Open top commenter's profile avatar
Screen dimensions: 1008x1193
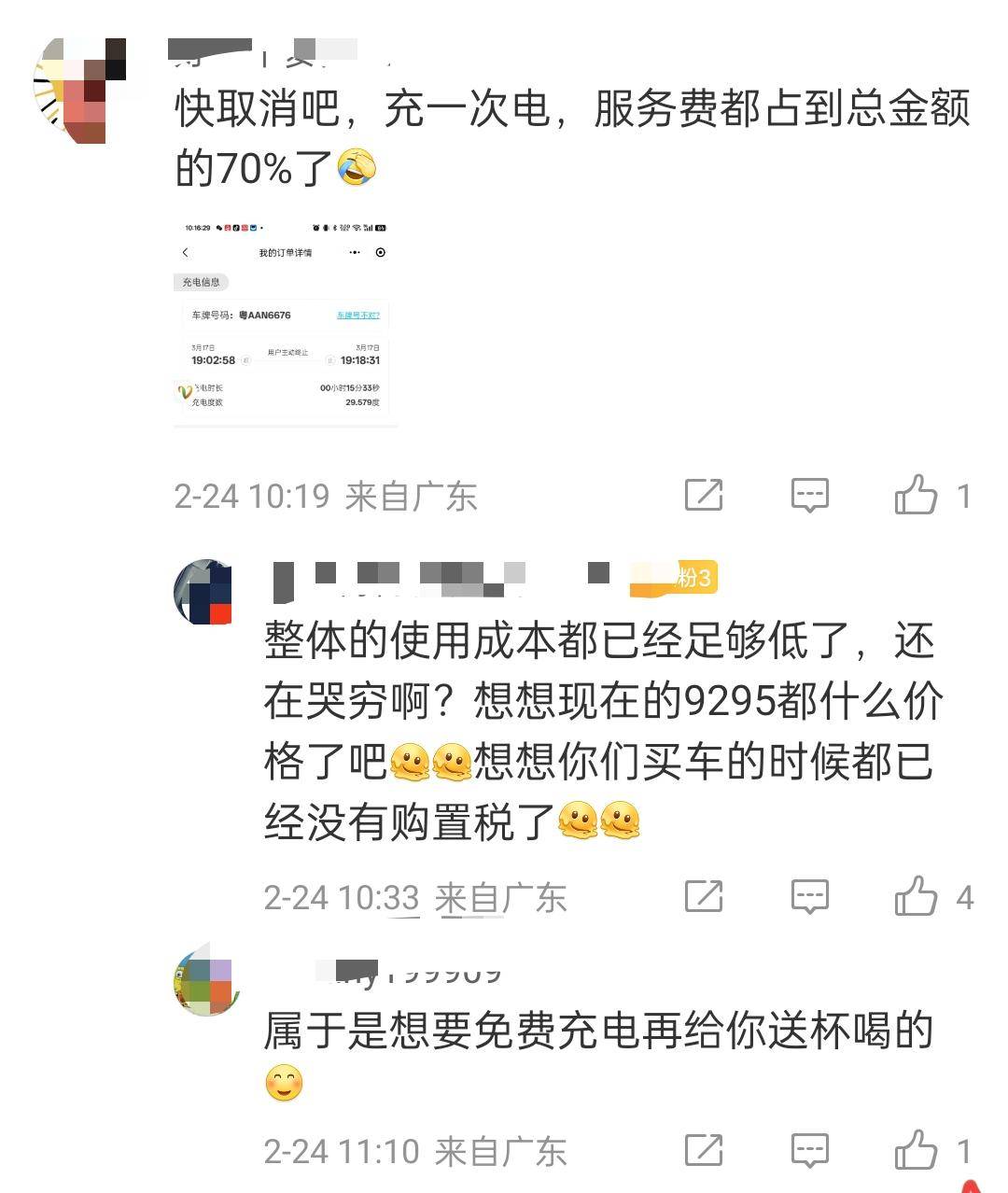point(80,91)
